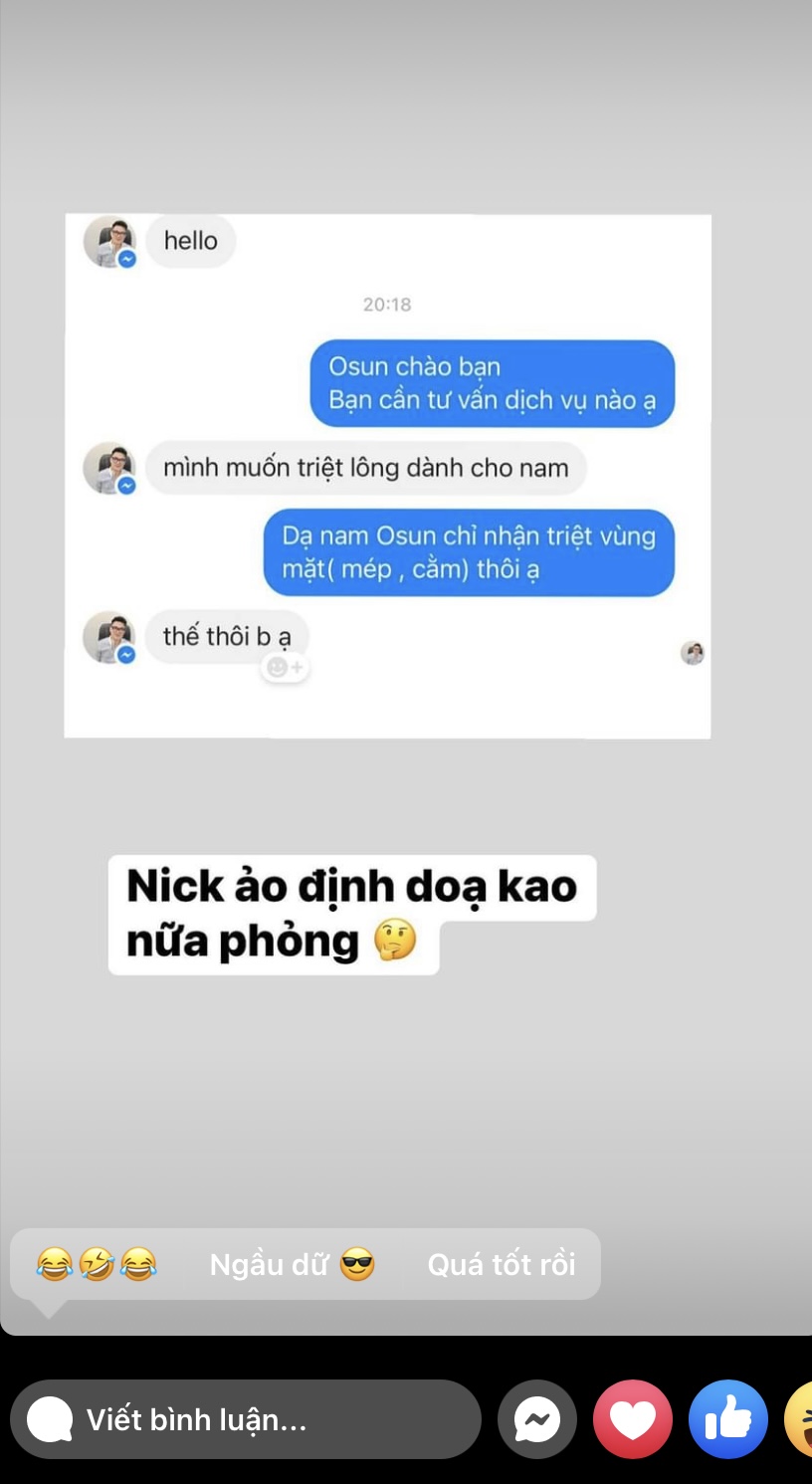This screenshot has height=1484, width=812.
Task: React with the blue thumbs-up like
Action: pos(728,1419)
